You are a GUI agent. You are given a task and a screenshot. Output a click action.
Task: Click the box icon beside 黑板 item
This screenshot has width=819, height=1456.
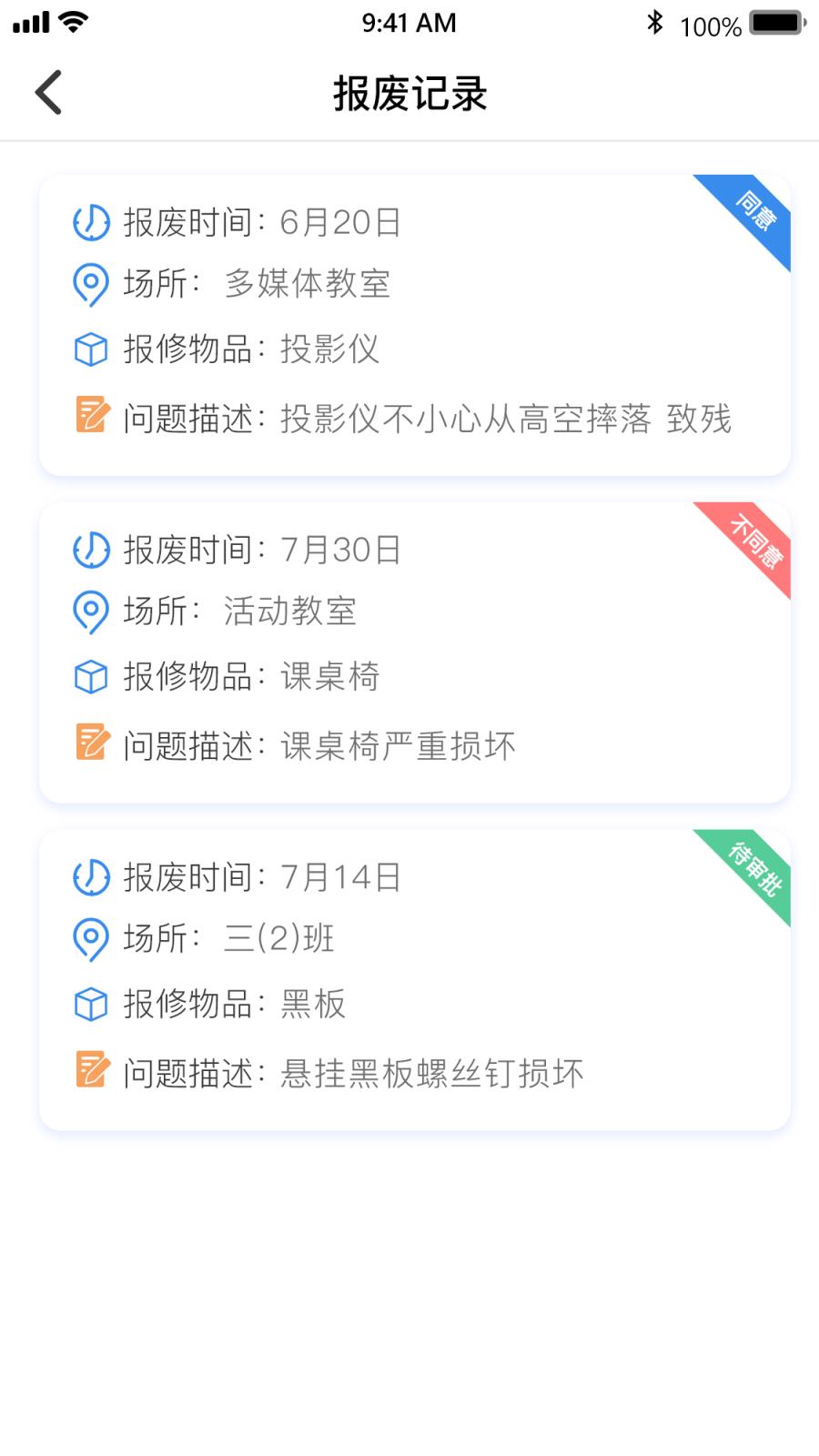tap(90, 1004)
